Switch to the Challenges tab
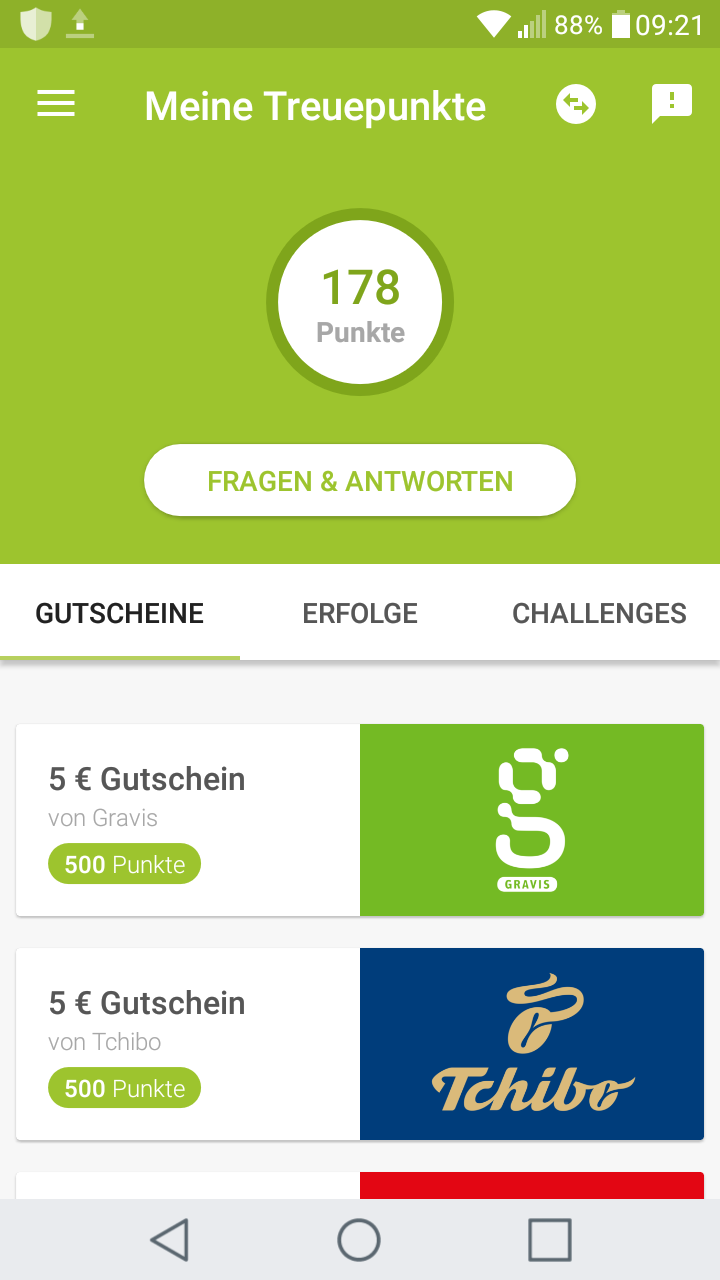 600,613
